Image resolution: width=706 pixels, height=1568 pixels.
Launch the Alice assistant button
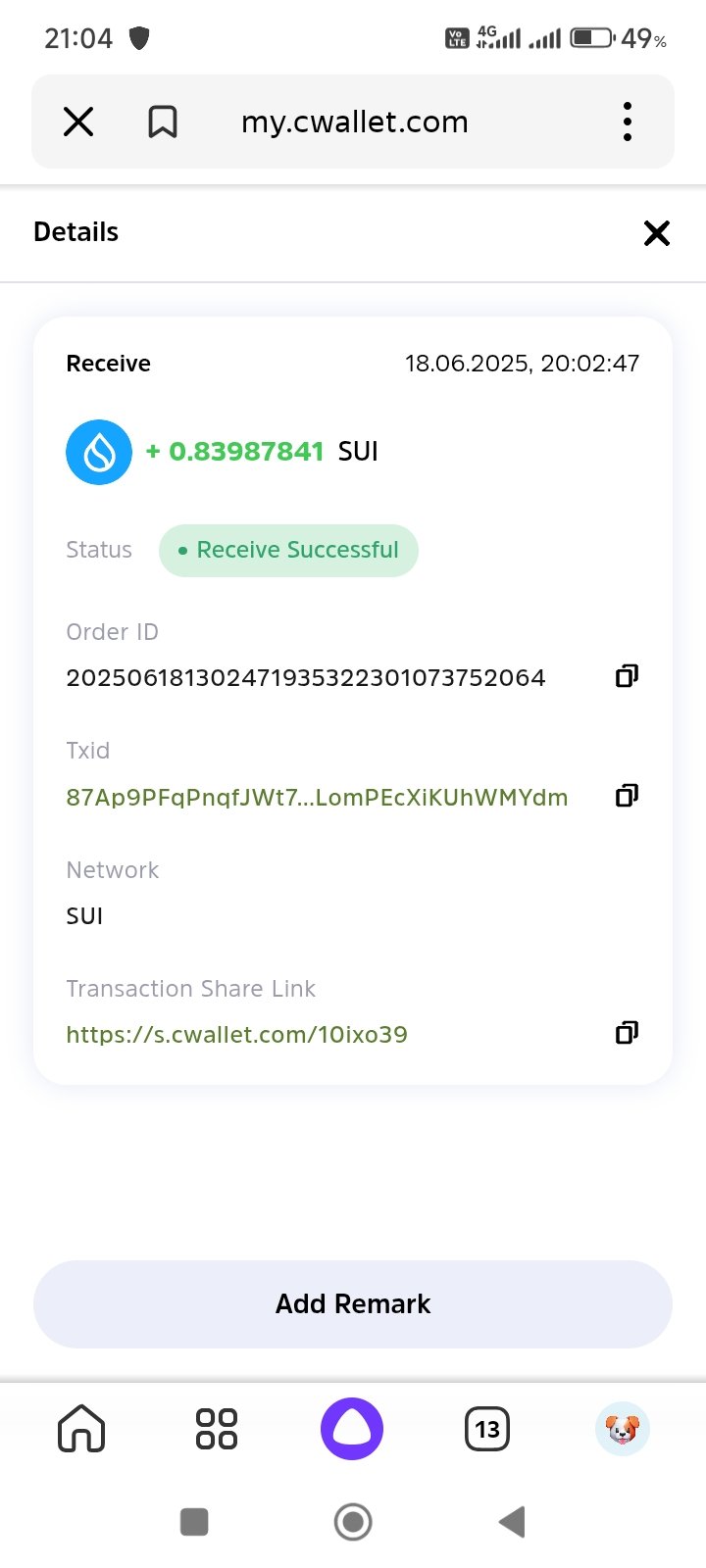352,1429
